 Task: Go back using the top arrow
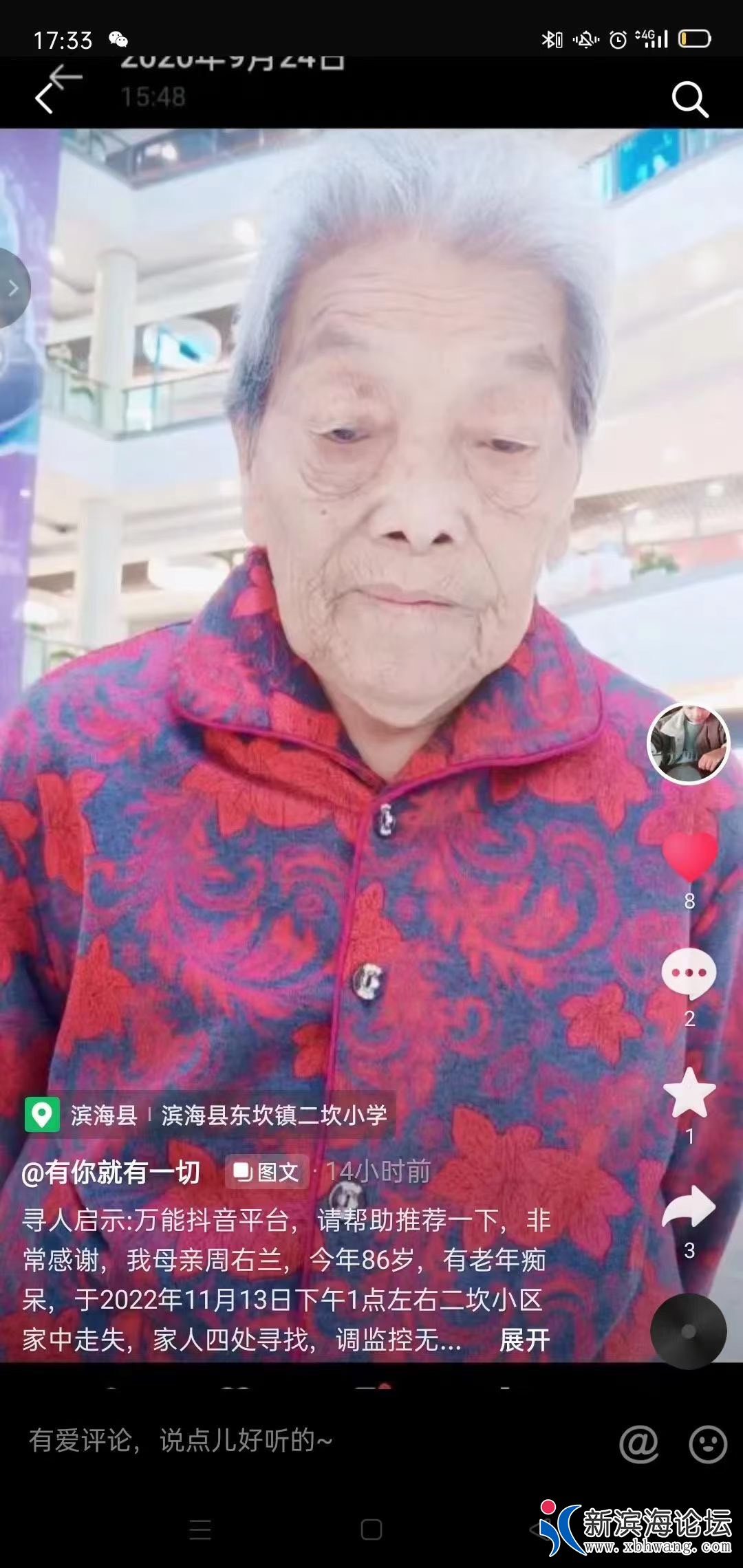pyautogui.click(x=45, y=98)
